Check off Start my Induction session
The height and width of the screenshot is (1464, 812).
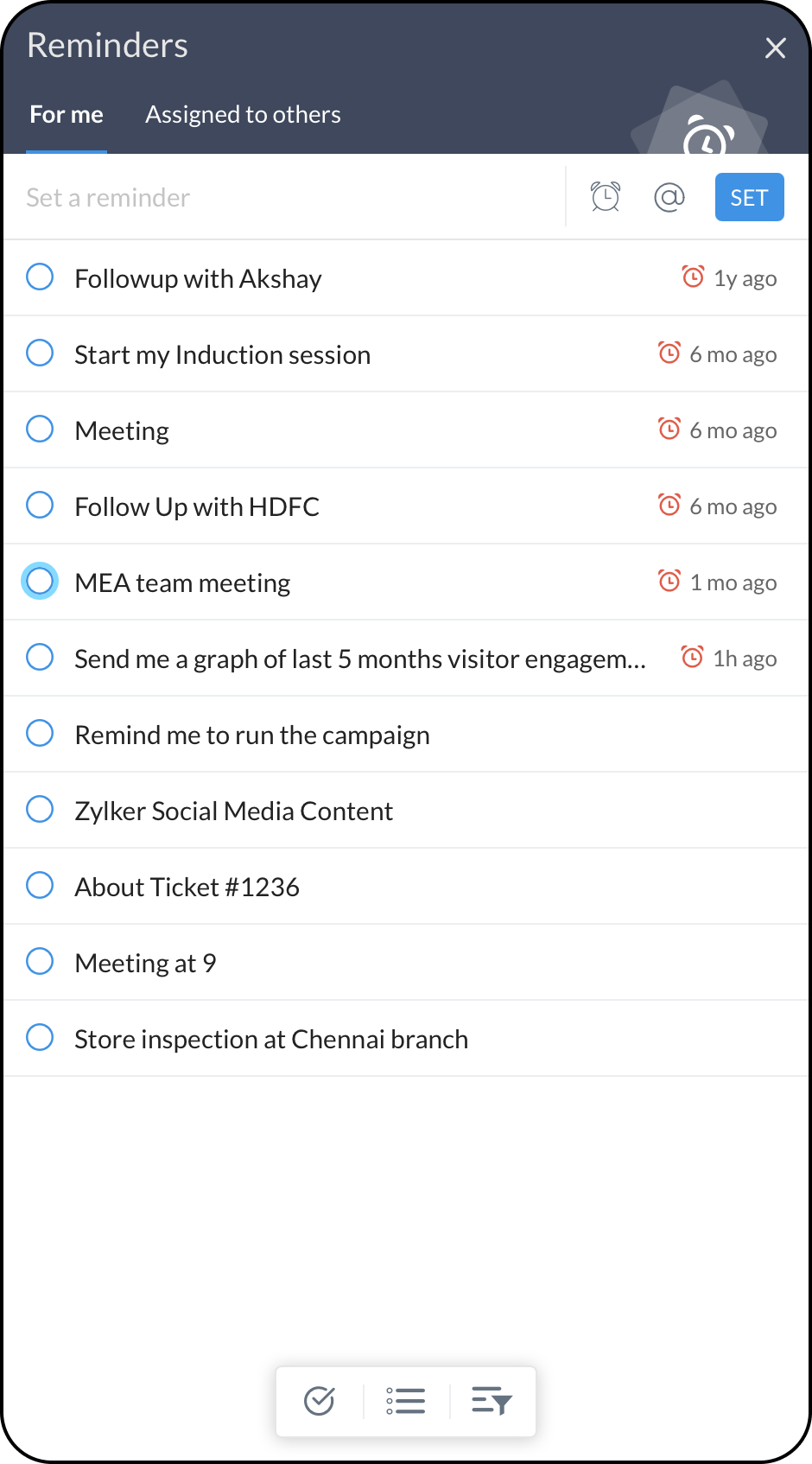pyautogui.click(x=40, y=353)
